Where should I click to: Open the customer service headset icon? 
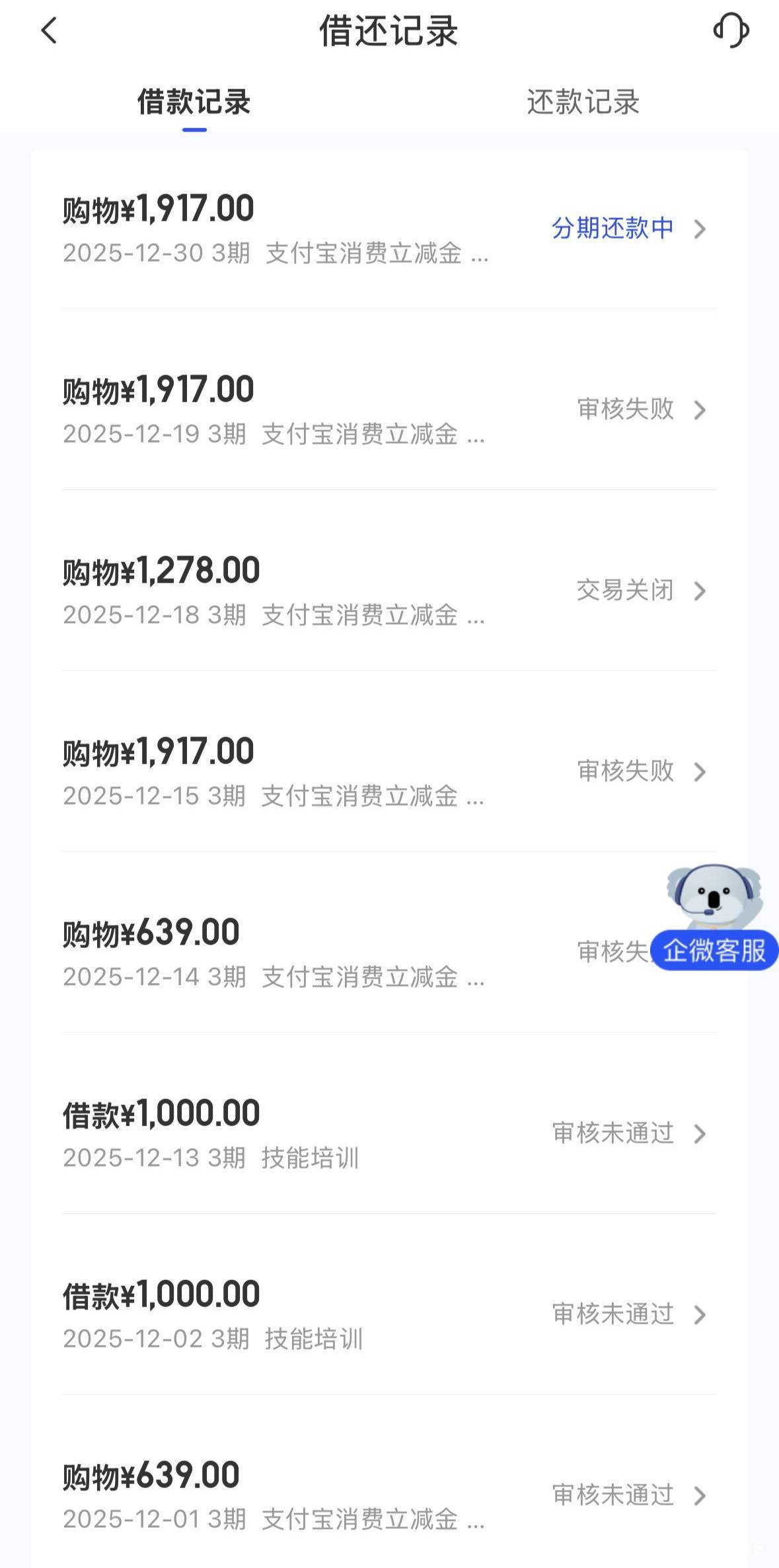[x=731, y=30]
